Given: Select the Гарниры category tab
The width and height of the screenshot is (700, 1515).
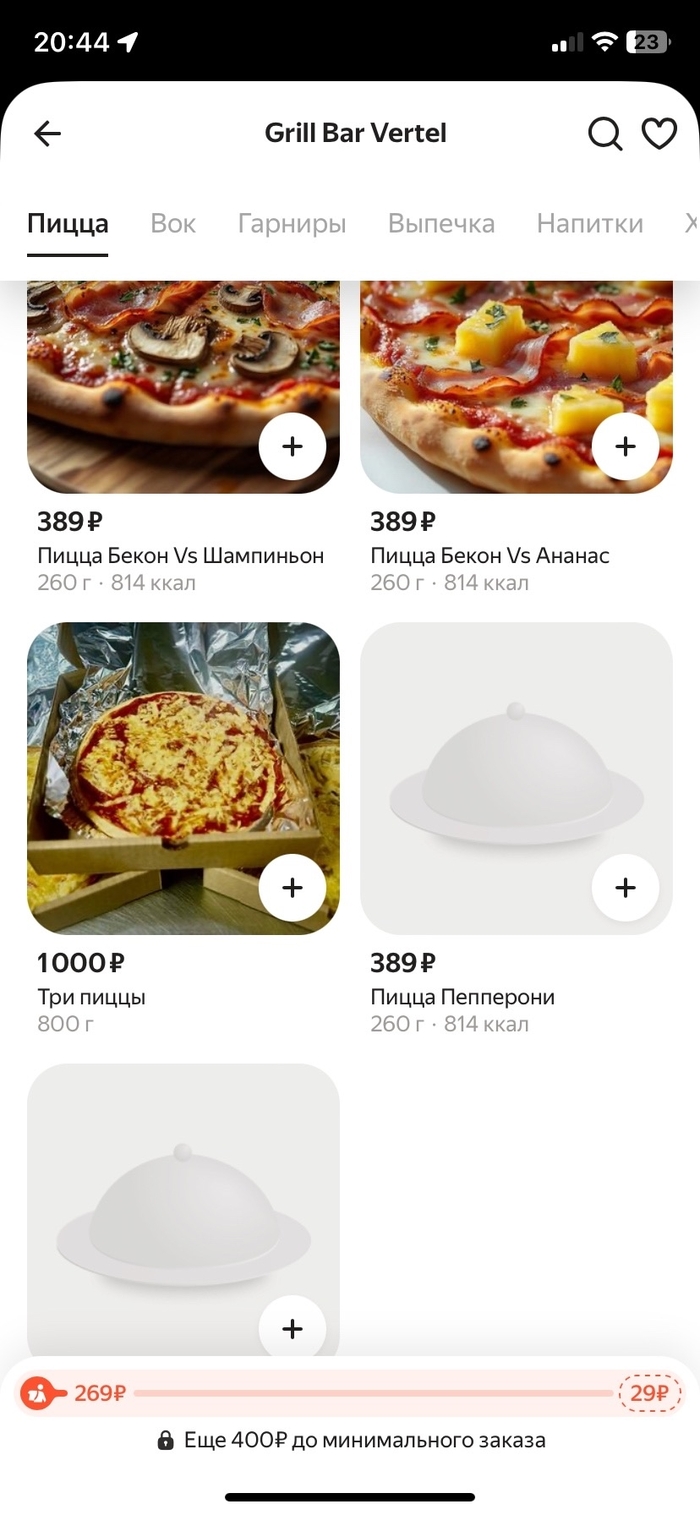Looking at the screenshot, I should pos(292,223).
